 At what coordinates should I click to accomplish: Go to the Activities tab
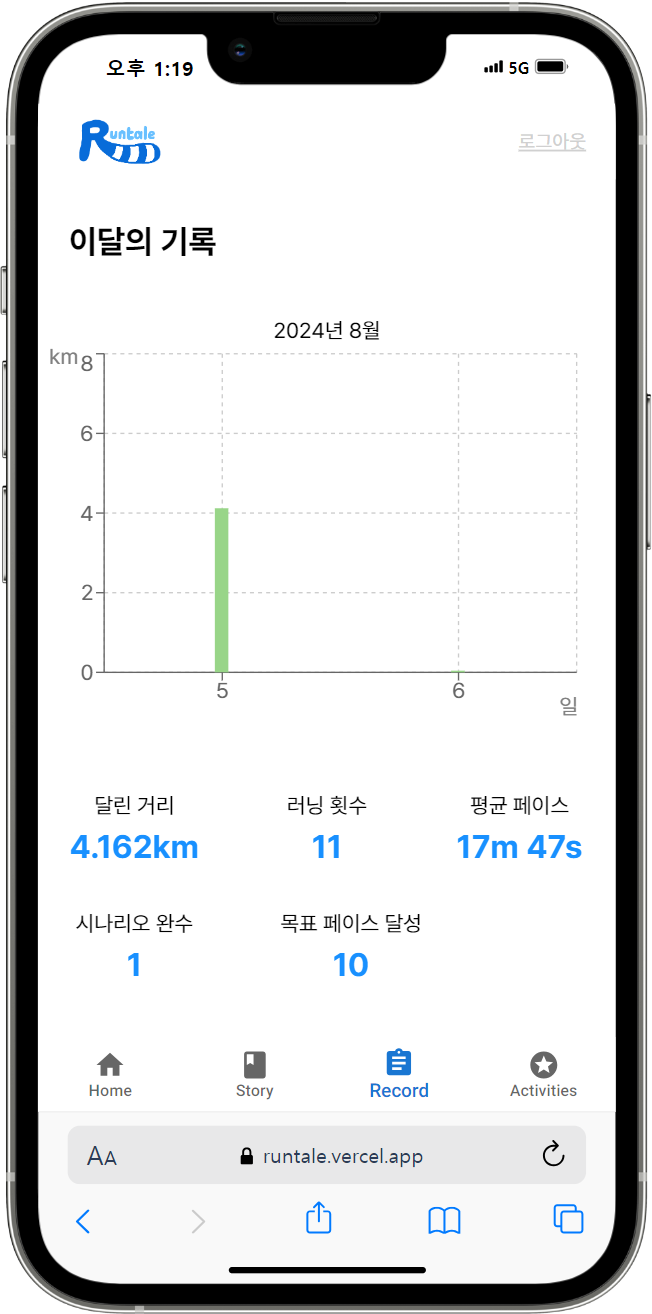click(543, 1076)
